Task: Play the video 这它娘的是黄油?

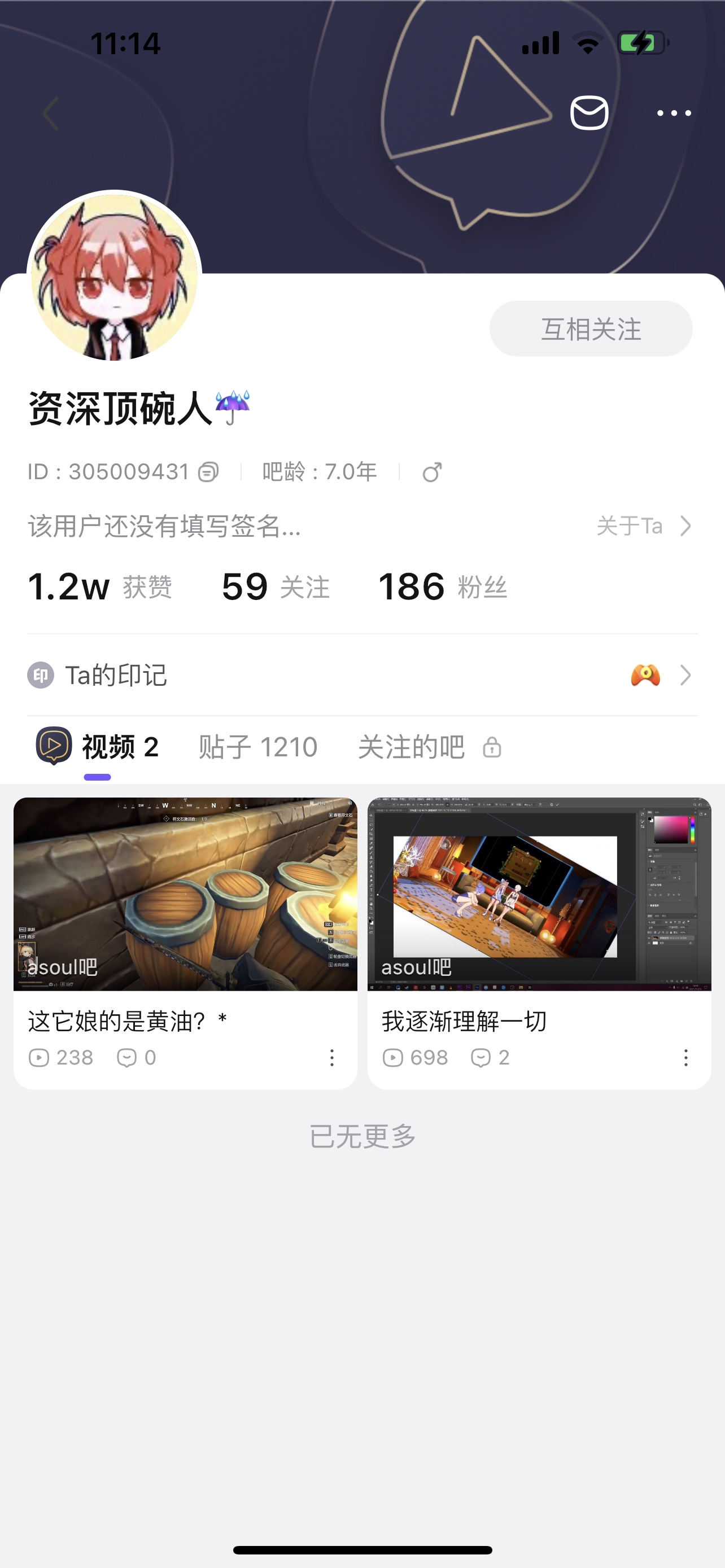Action: coord(185,894)
